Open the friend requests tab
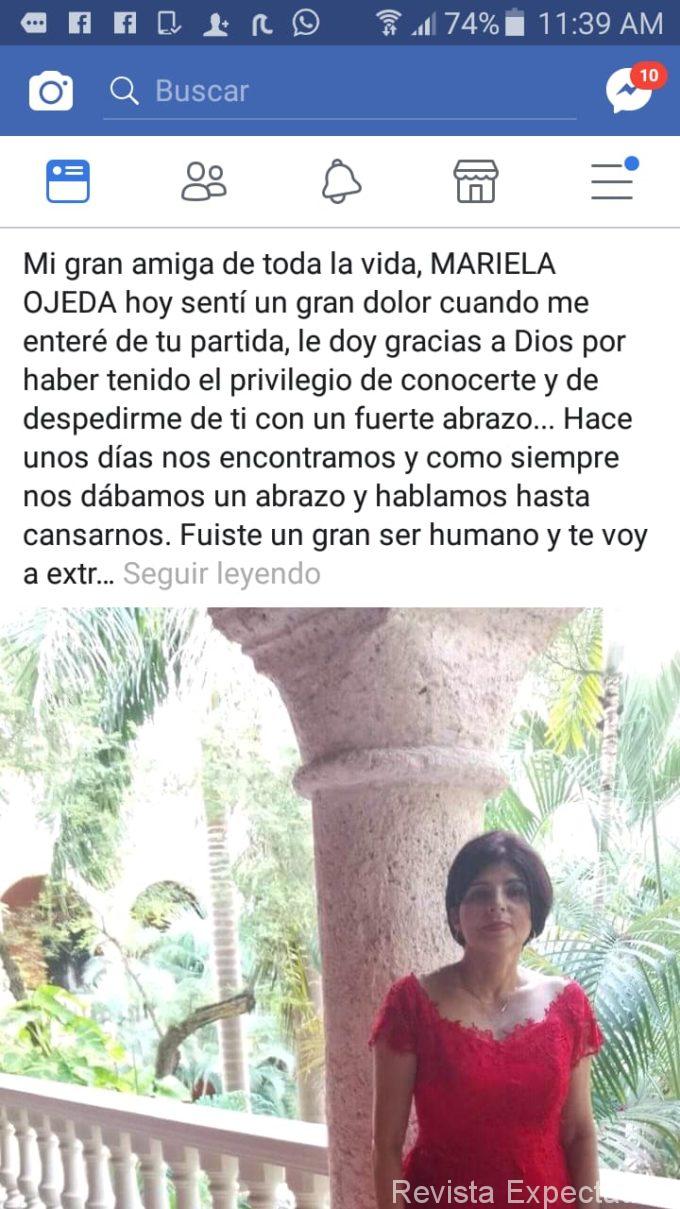This screenshot has height=1209, width=680. (204, 181)
